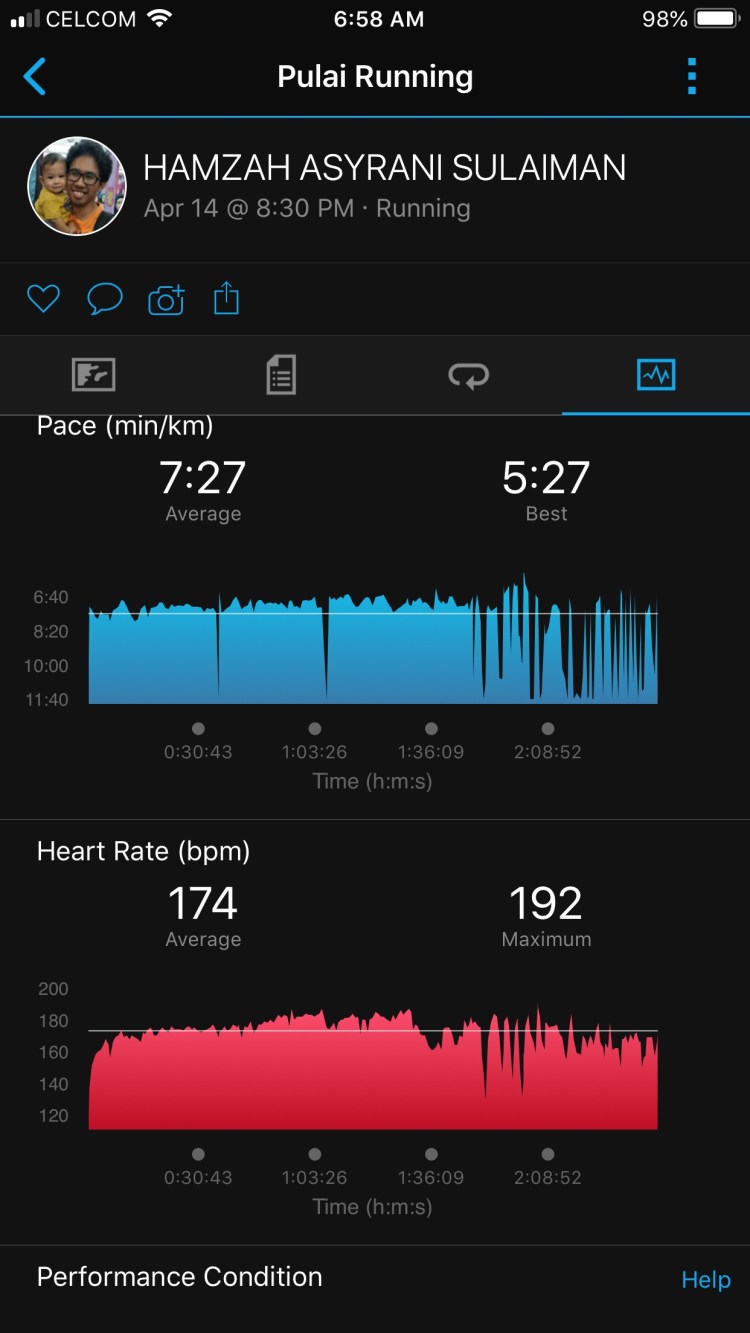Open comments for this activity

coord(105,299)
